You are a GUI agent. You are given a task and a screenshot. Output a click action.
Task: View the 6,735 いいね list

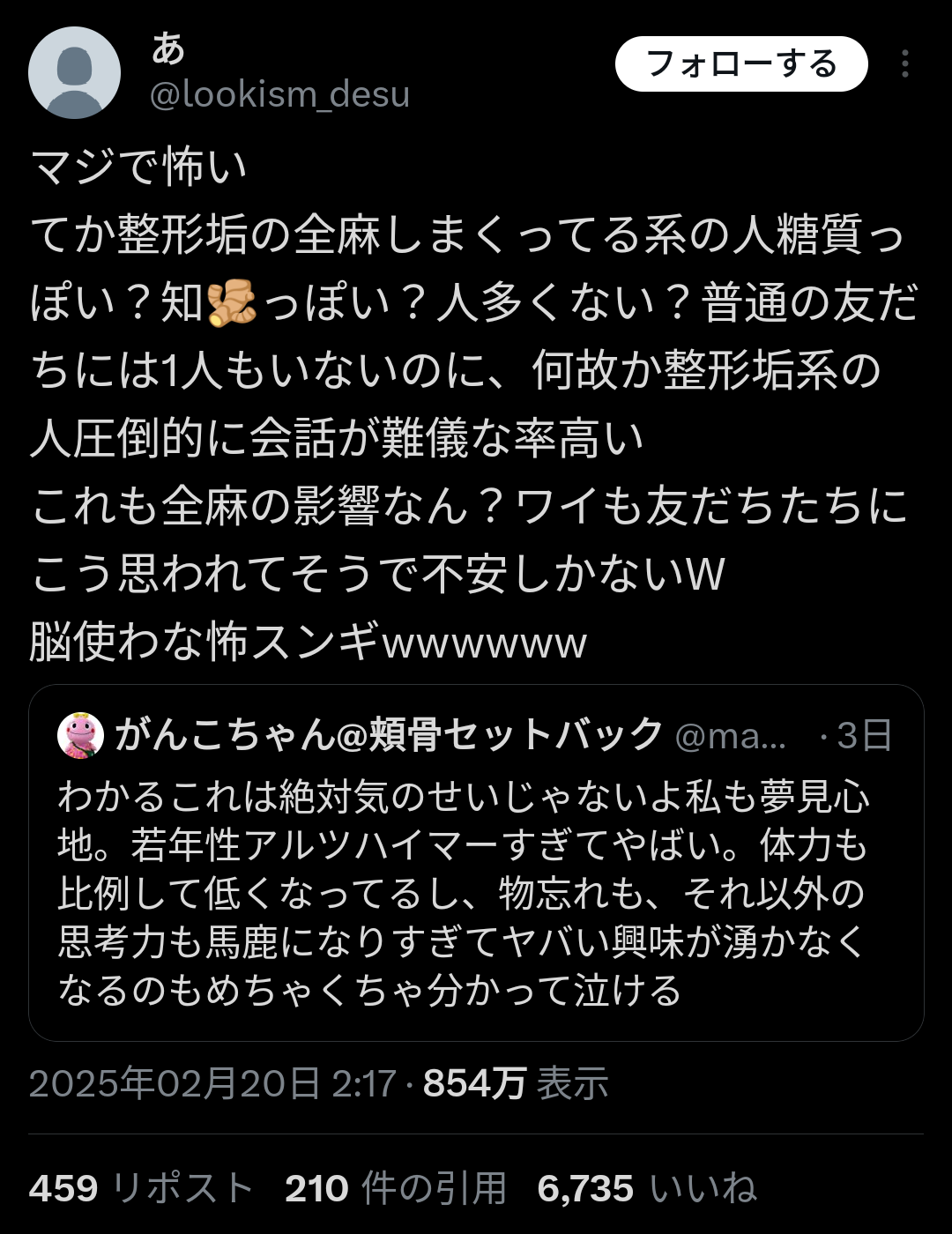646,1188
